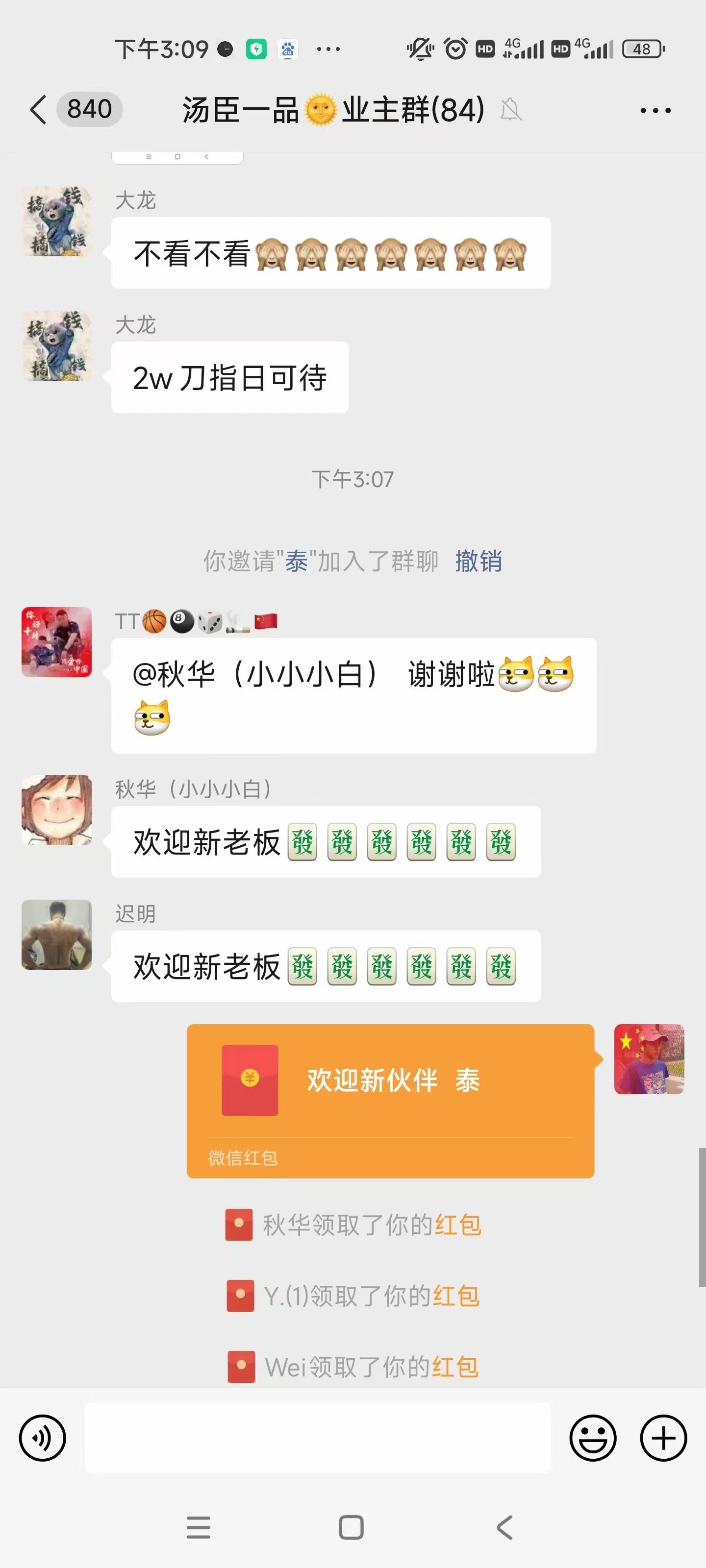Image resolution: width=706 pixels, height=1568 pixels.
Task: Switch to voice message input
Action: coord(43,1438)
